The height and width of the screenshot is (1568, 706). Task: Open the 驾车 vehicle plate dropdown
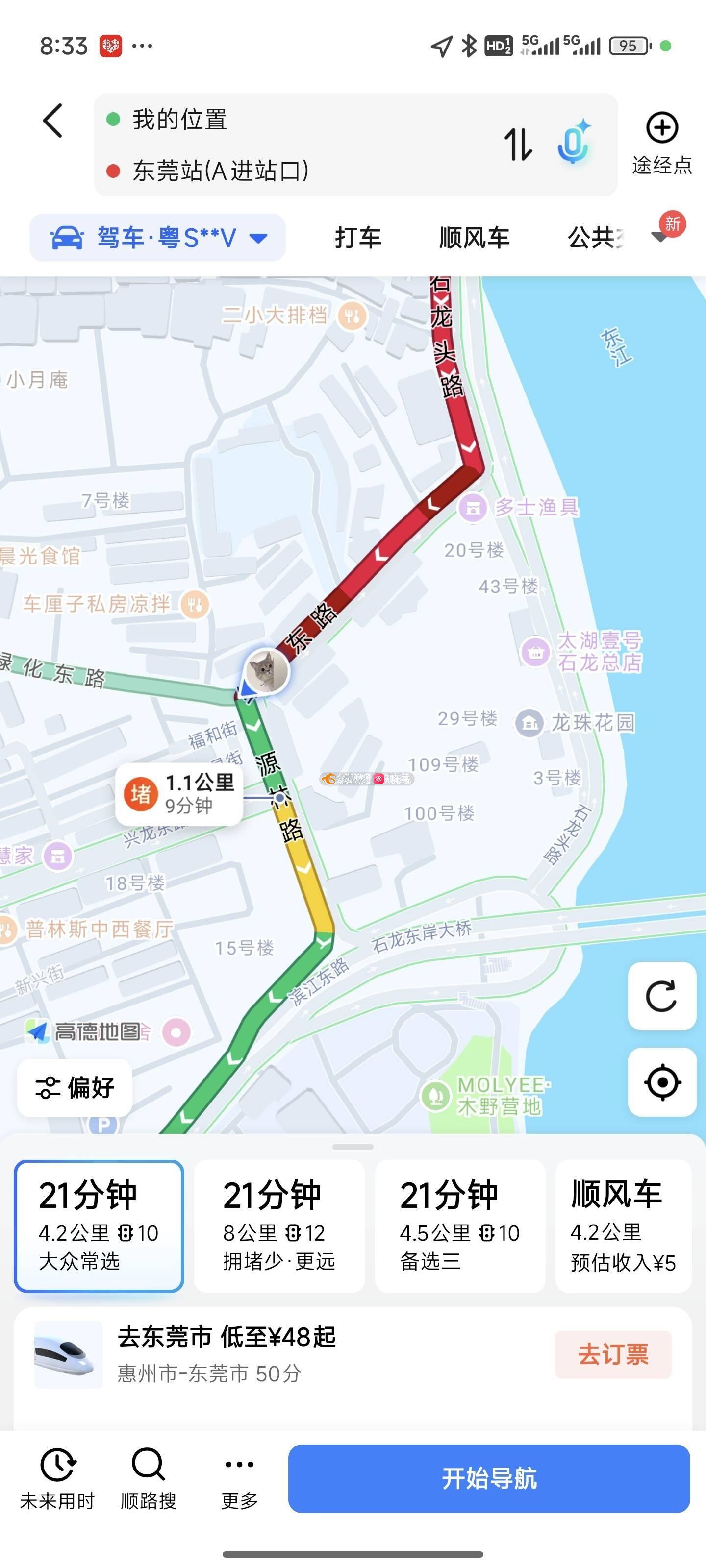pyautogui.click(x=158, y=237)
